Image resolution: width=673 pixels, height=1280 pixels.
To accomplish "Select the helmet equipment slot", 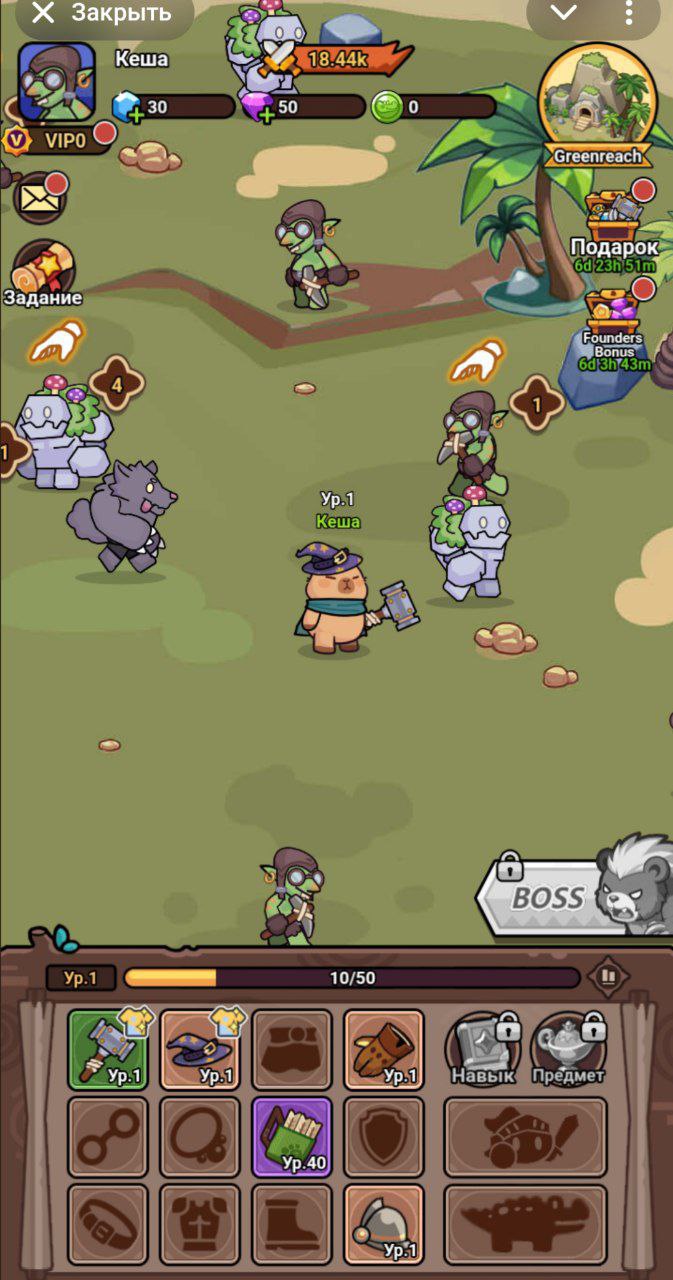I will click(x=383, y=1224).
